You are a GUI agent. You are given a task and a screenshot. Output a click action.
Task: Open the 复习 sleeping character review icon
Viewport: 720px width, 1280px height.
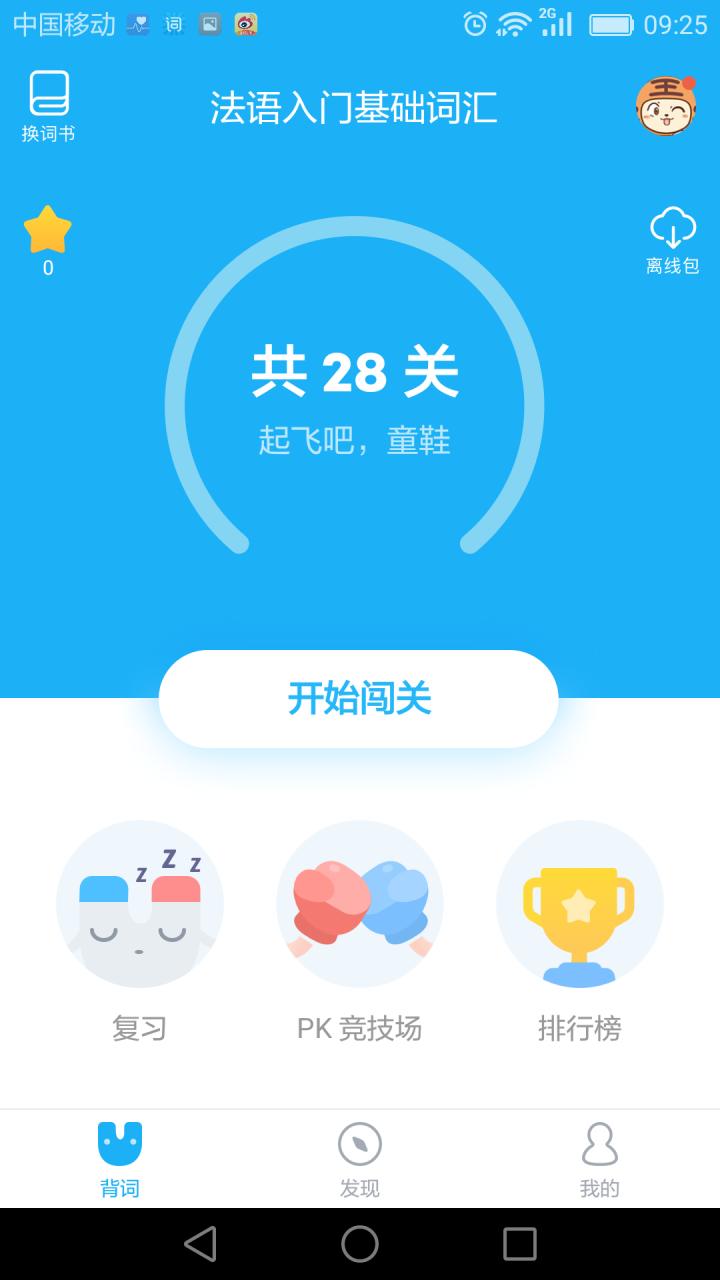point(139,903)
